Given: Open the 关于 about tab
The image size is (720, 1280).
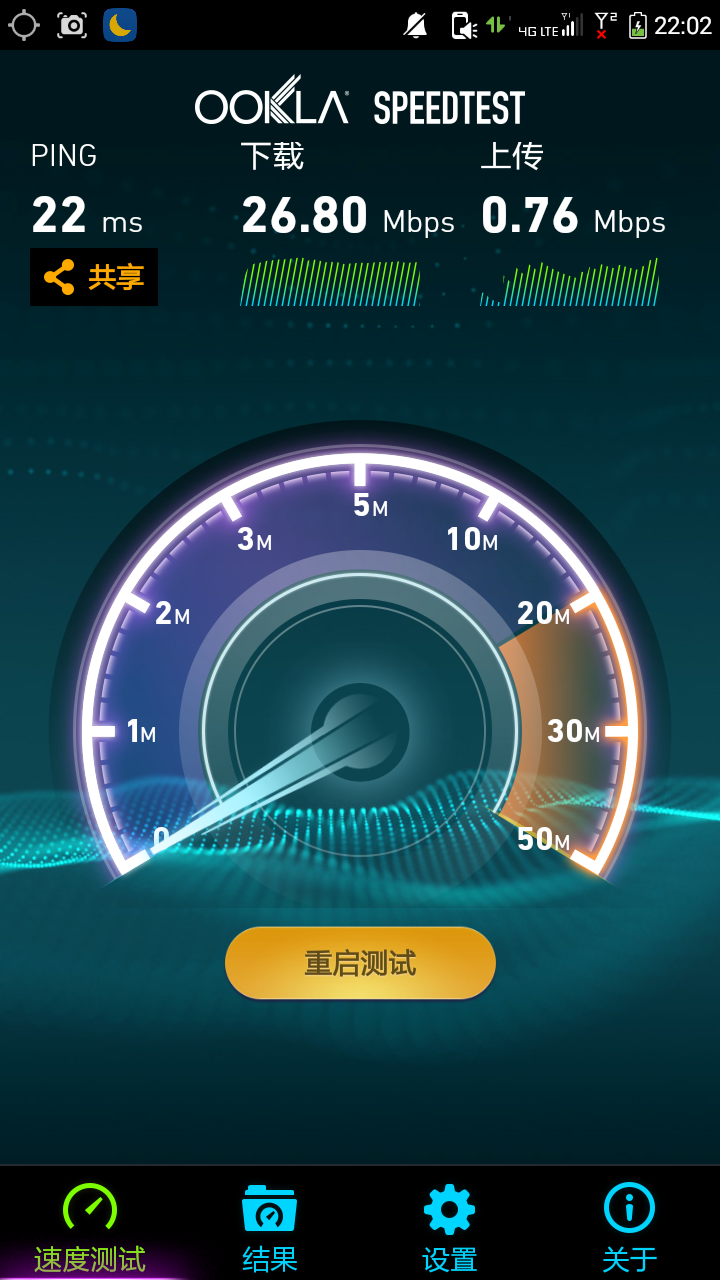Looking at the screenshot, I should pyautogui.click(x=629, y=1226).
